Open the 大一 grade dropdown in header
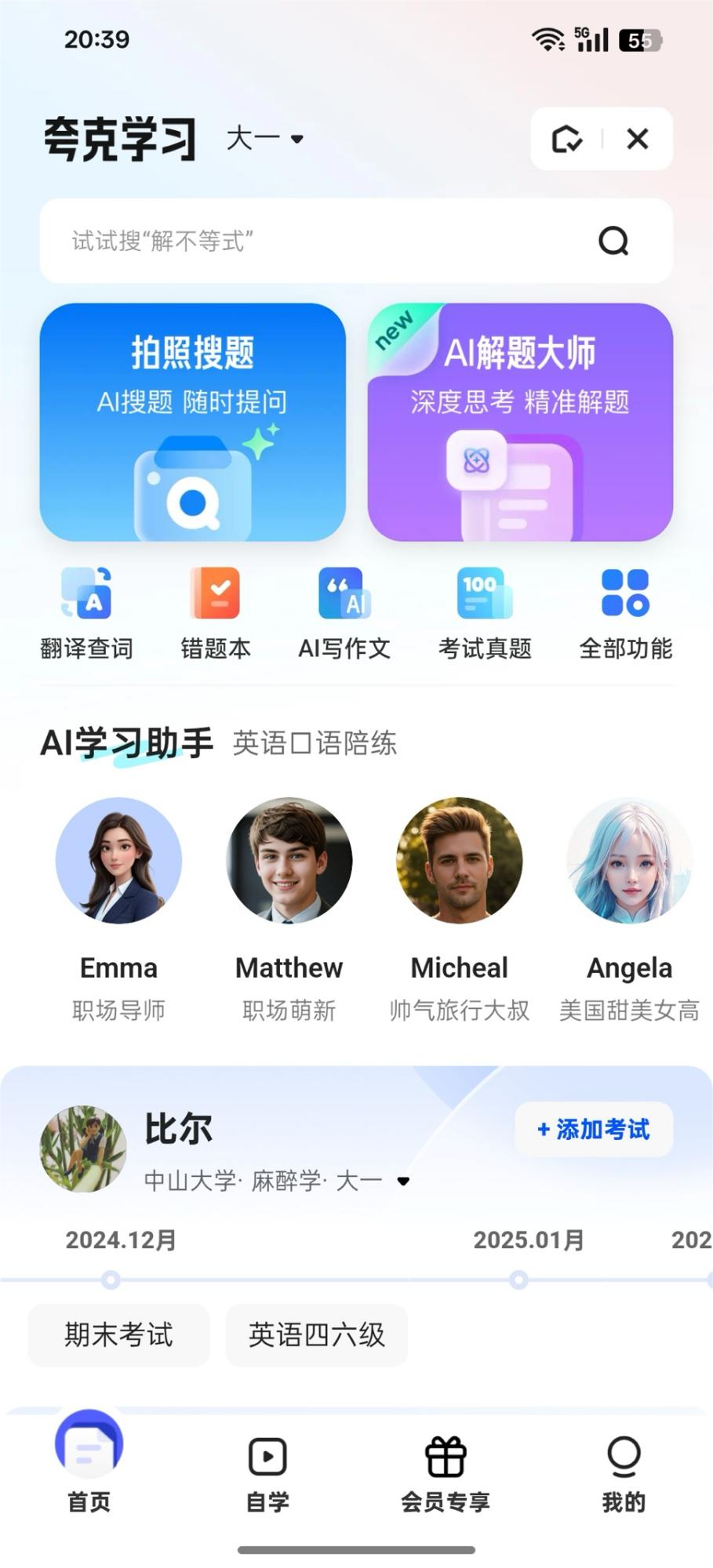Image resolution: width=713 pixels, height=1568 pixels. point(265,139)
